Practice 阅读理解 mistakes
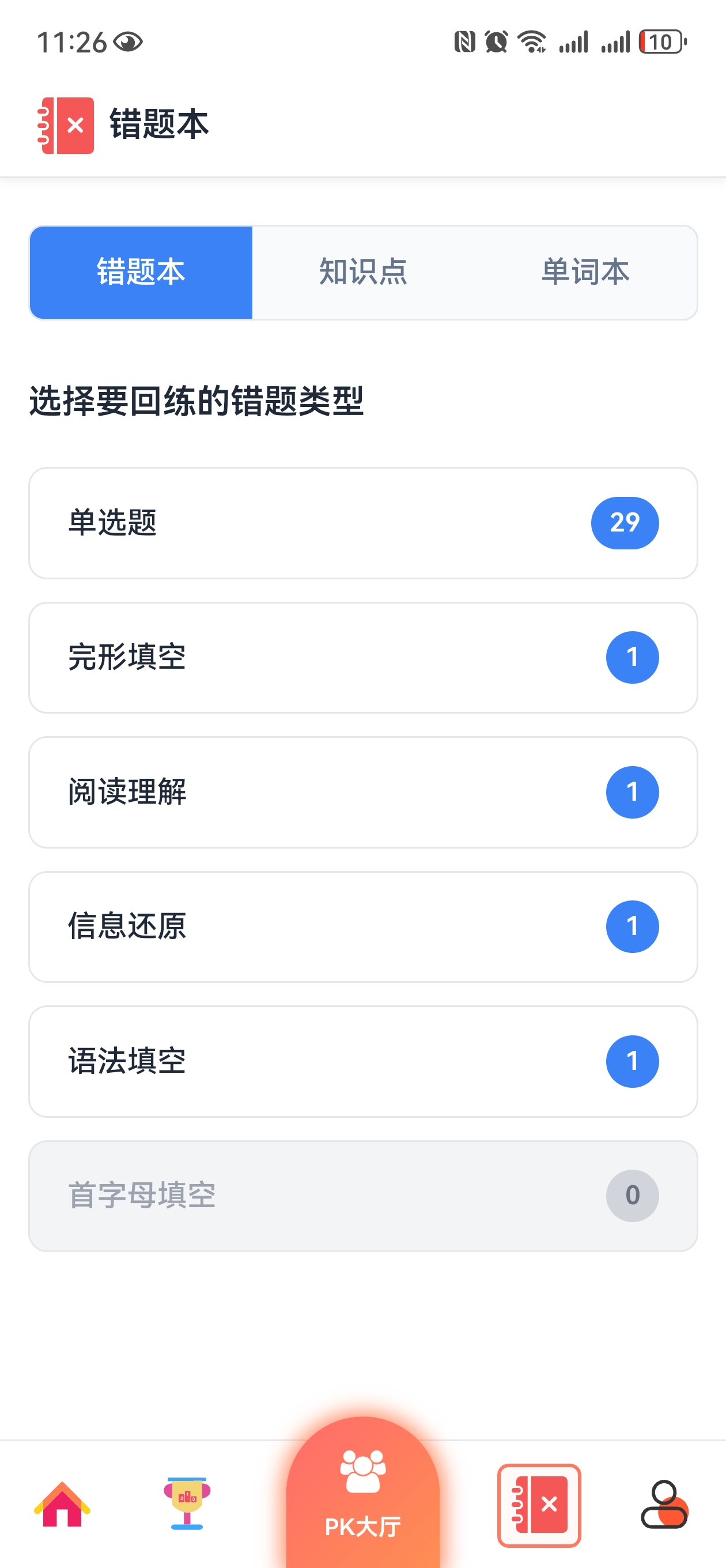Image resolution: width=726 pixels, height=1568 pixels. tap(362, 792)
